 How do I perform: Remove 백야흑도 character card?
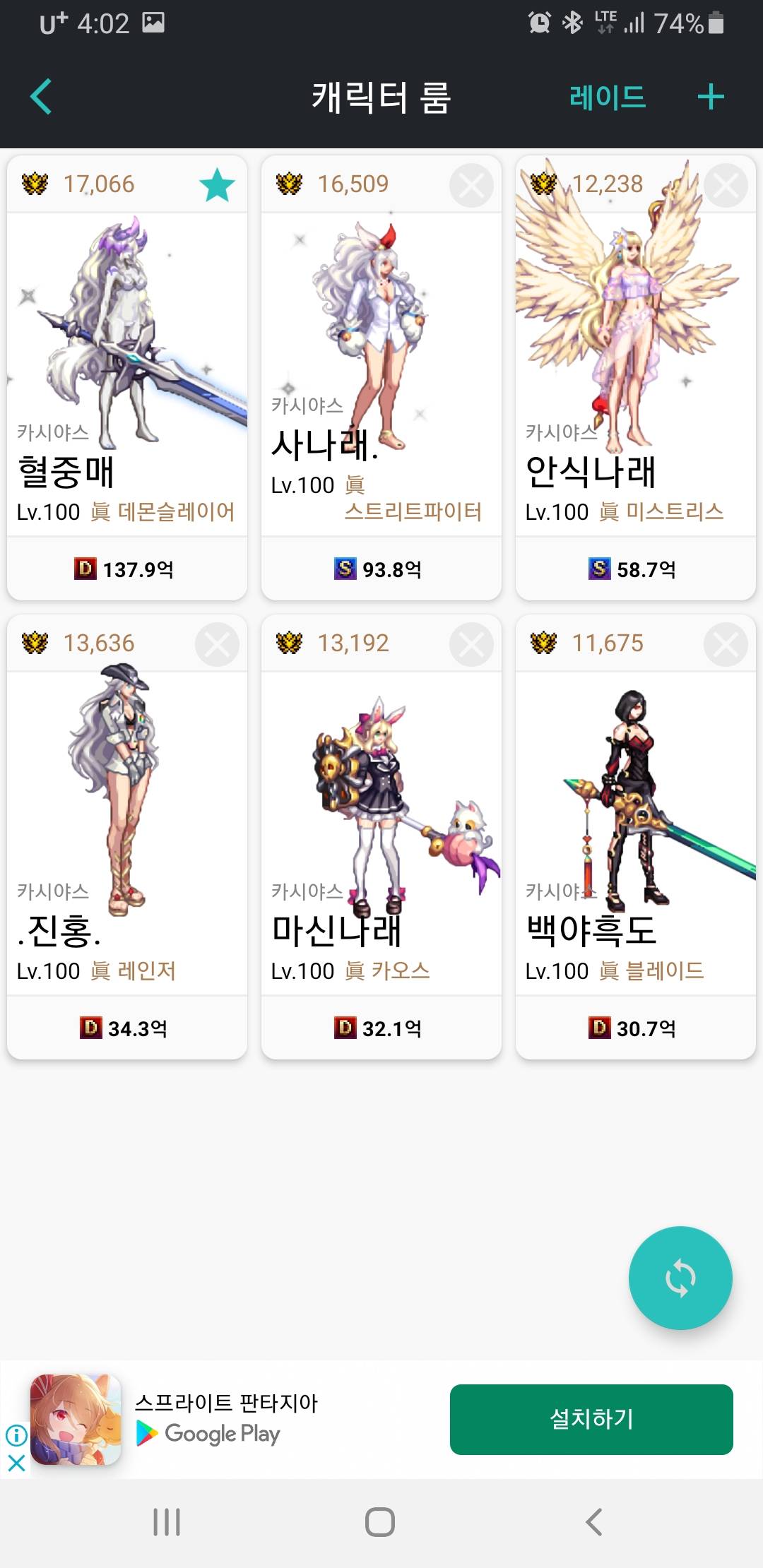coord(726,644)
